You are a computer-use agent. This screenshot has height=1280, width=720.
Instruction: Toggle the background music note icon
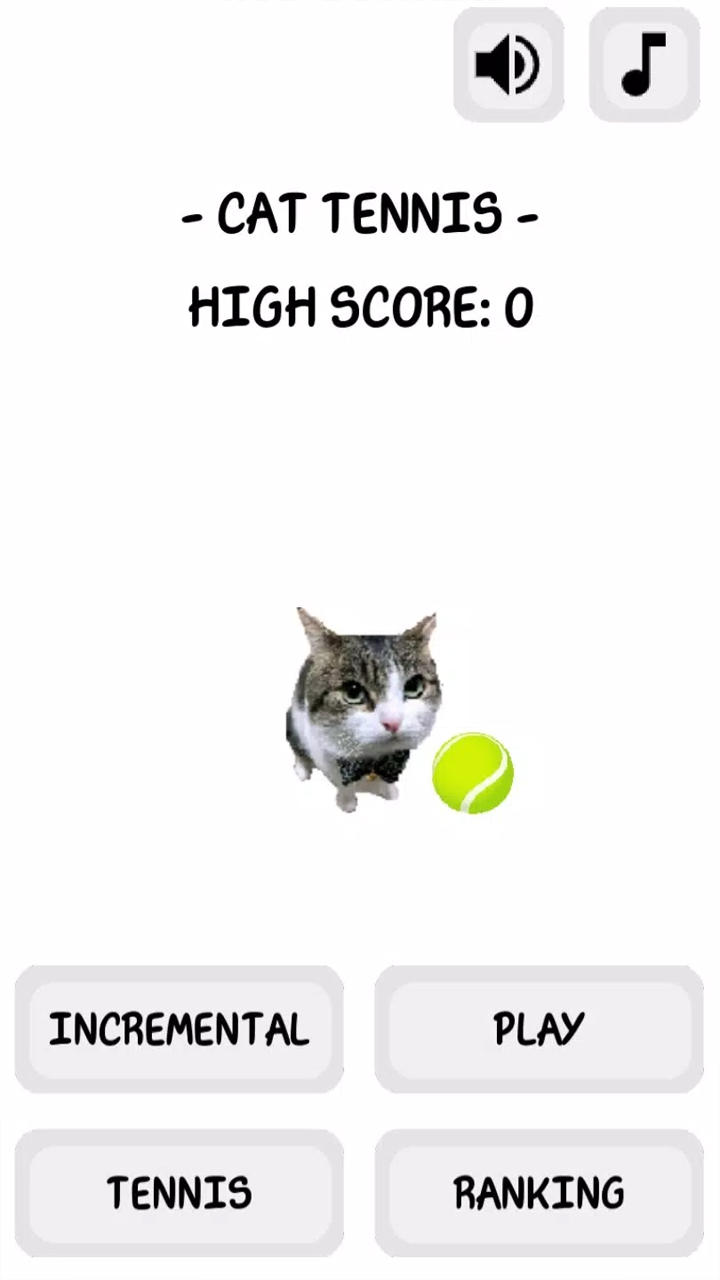(644, 65)
